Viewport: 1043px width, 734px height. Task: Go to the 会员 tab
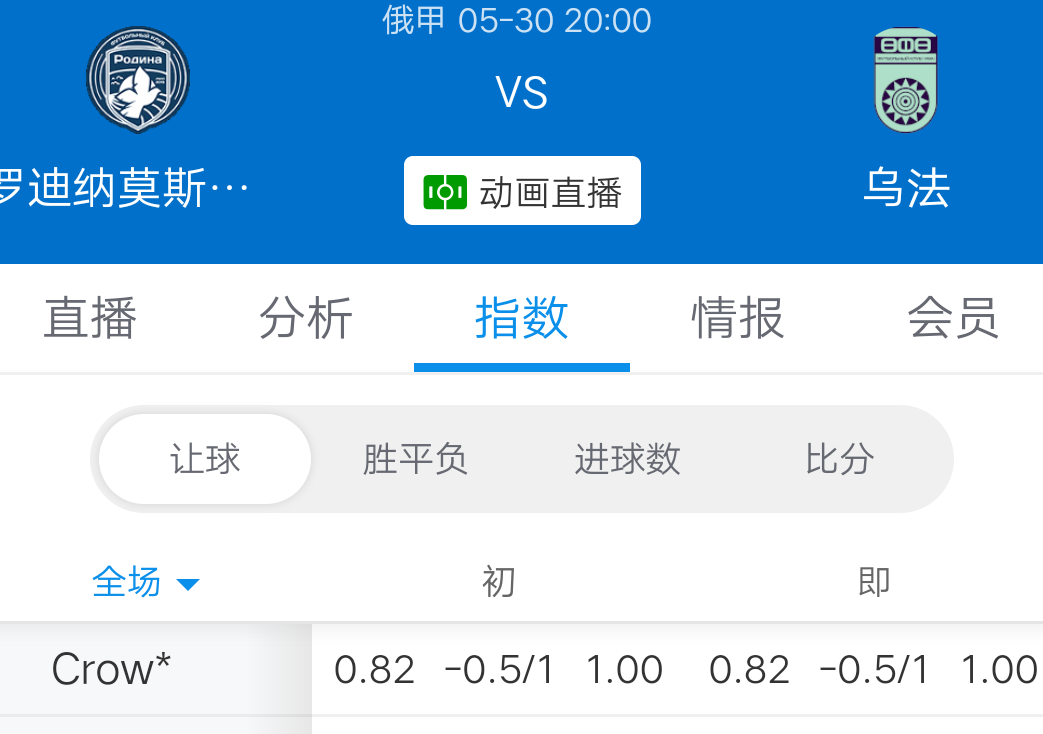pyautogui.click(x=952, y=318)
